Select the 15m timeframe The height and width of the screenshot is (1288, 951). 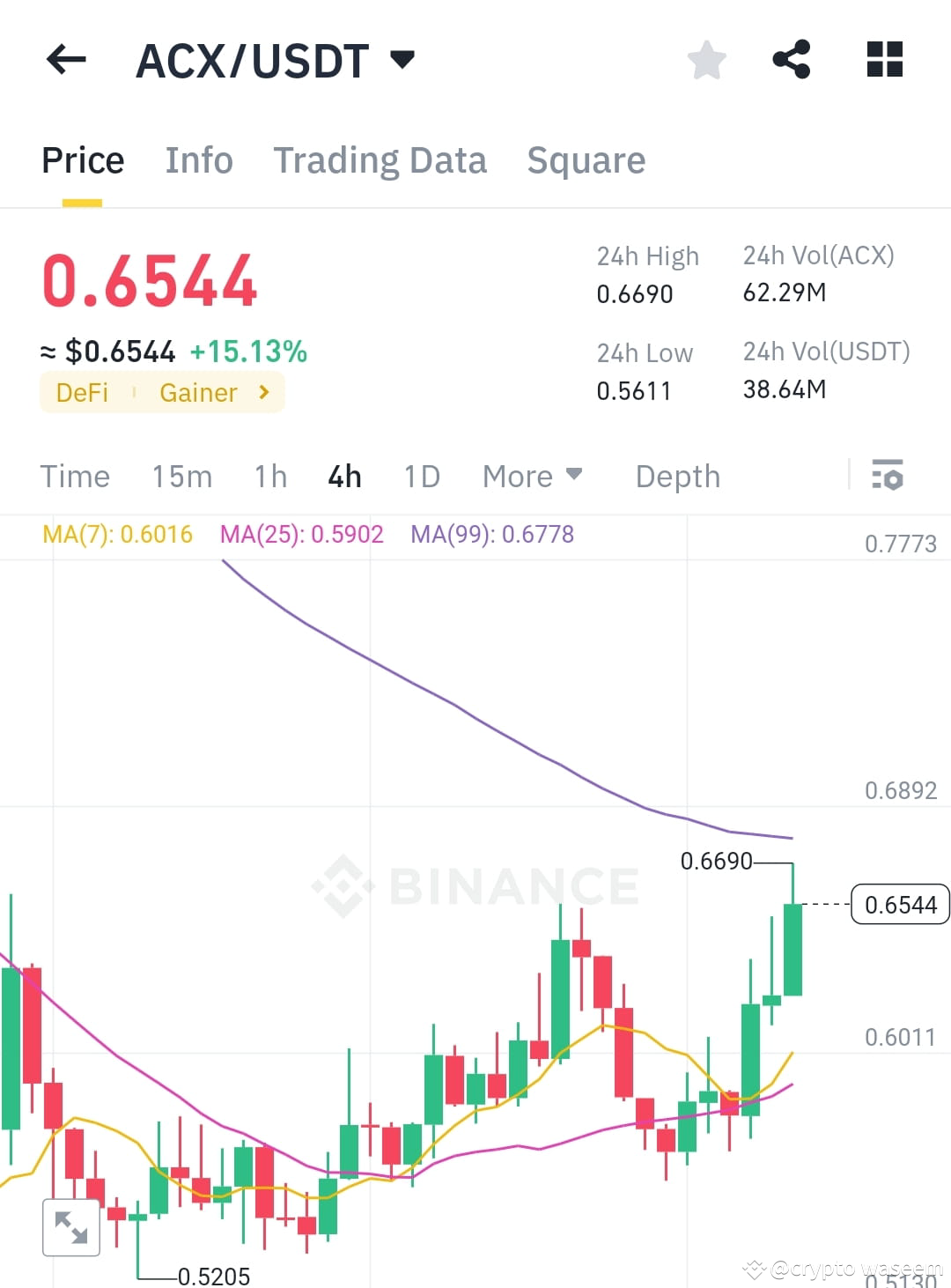(181, 476)
